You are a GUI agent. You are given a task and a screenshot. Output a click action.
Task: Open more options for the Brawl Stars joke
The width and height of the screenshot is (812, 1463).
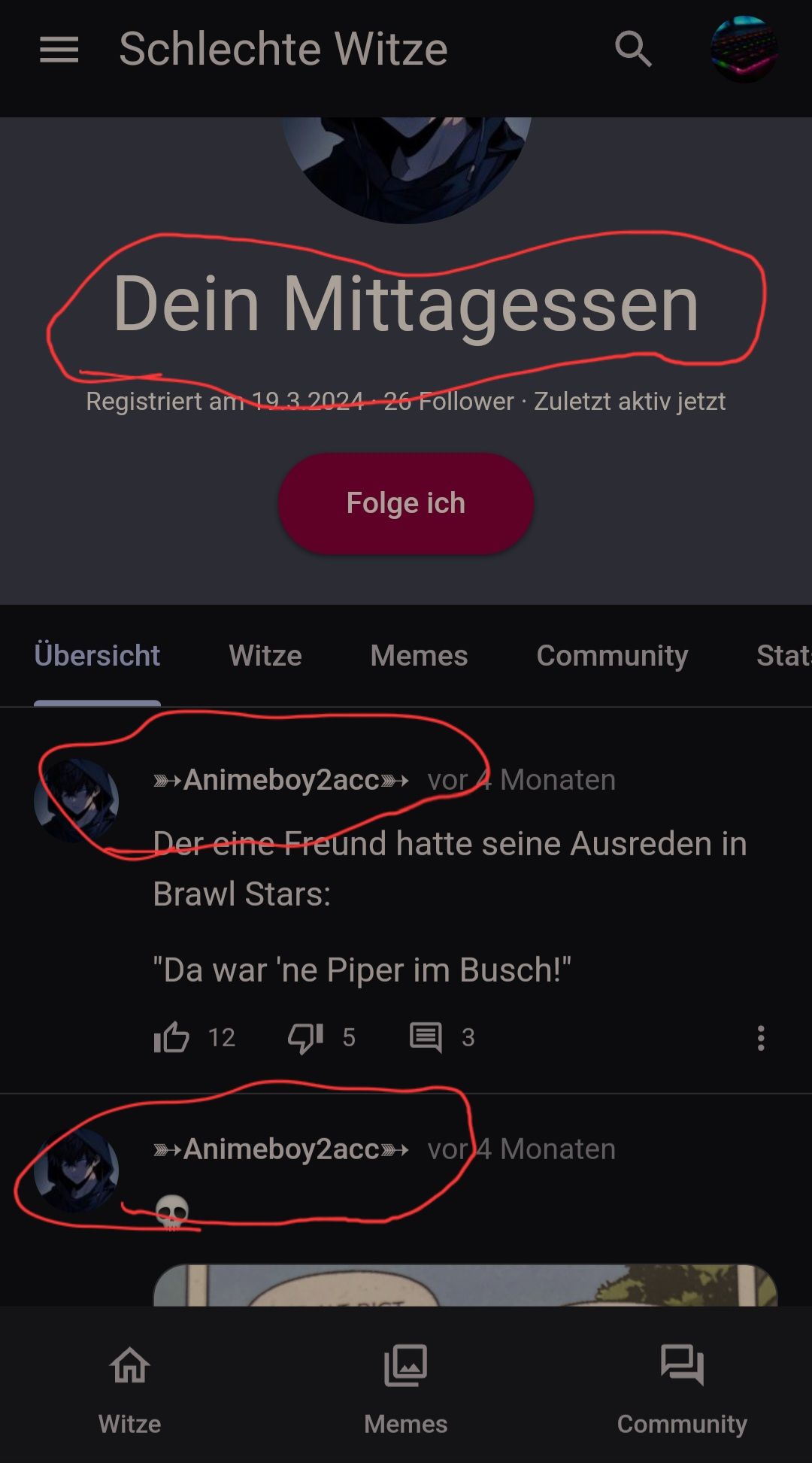(761, 1038)
